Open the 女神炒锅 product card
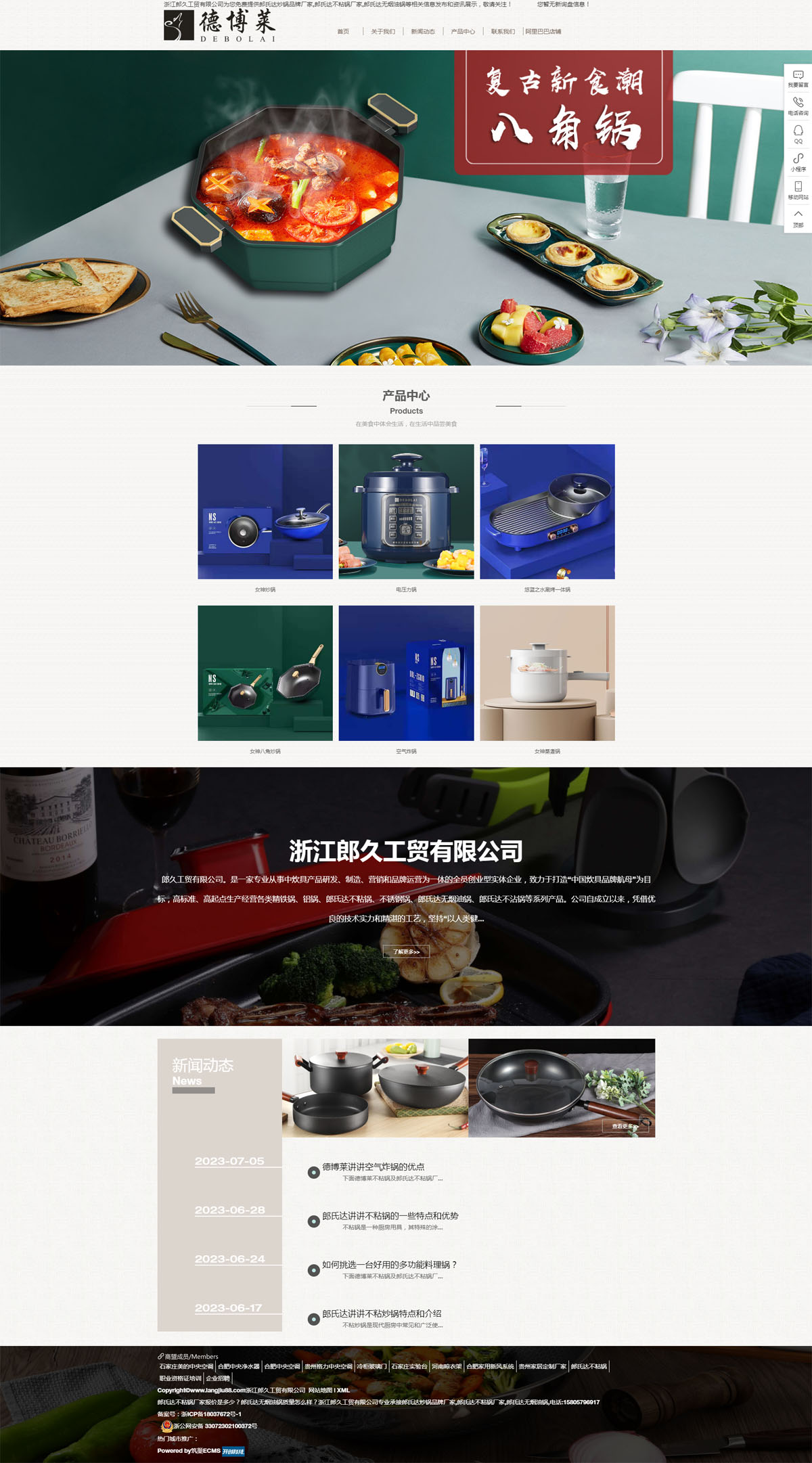 click(265, 512)
